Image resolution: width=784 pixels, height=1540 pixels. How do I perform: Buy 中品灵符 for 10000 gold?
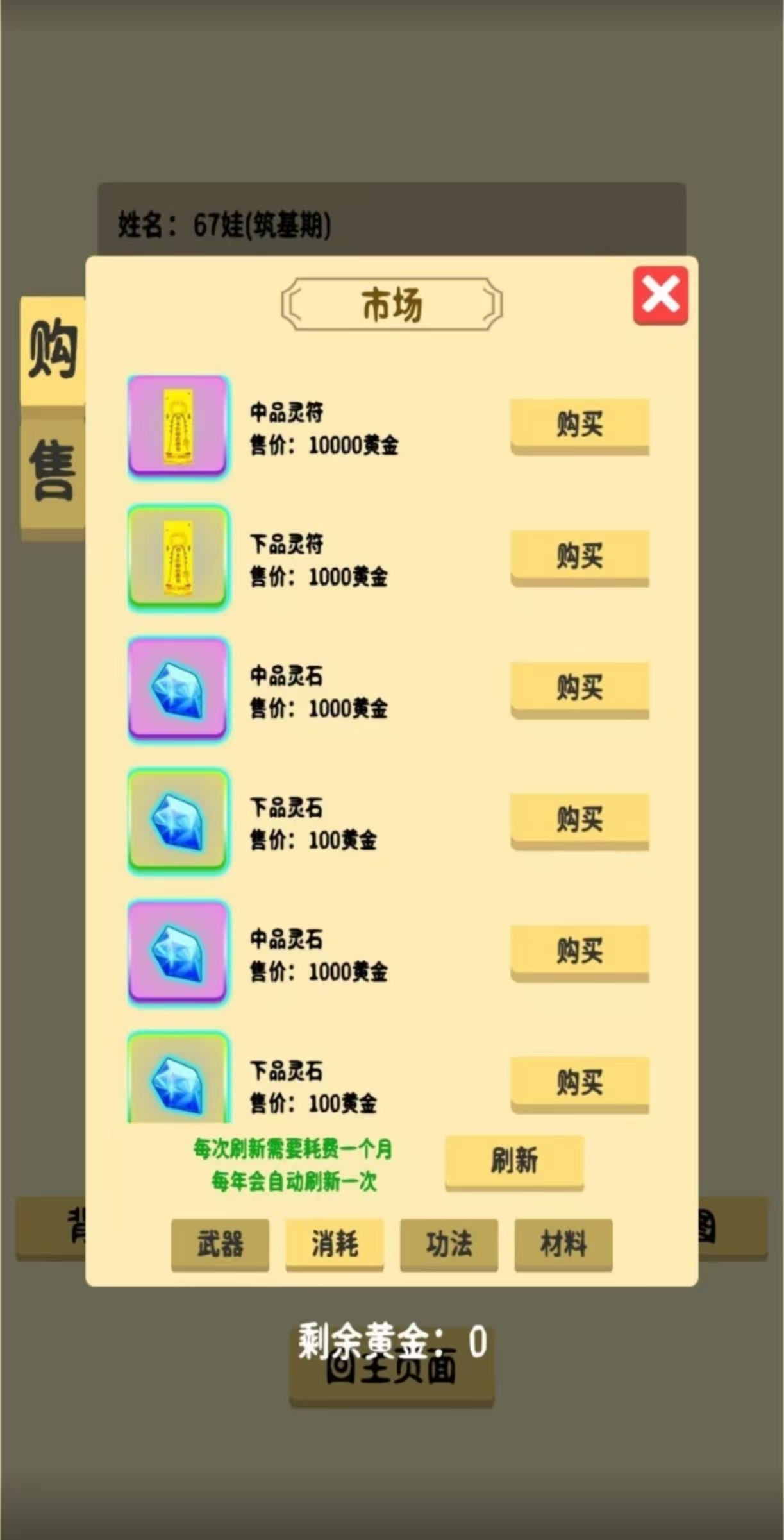580,425
